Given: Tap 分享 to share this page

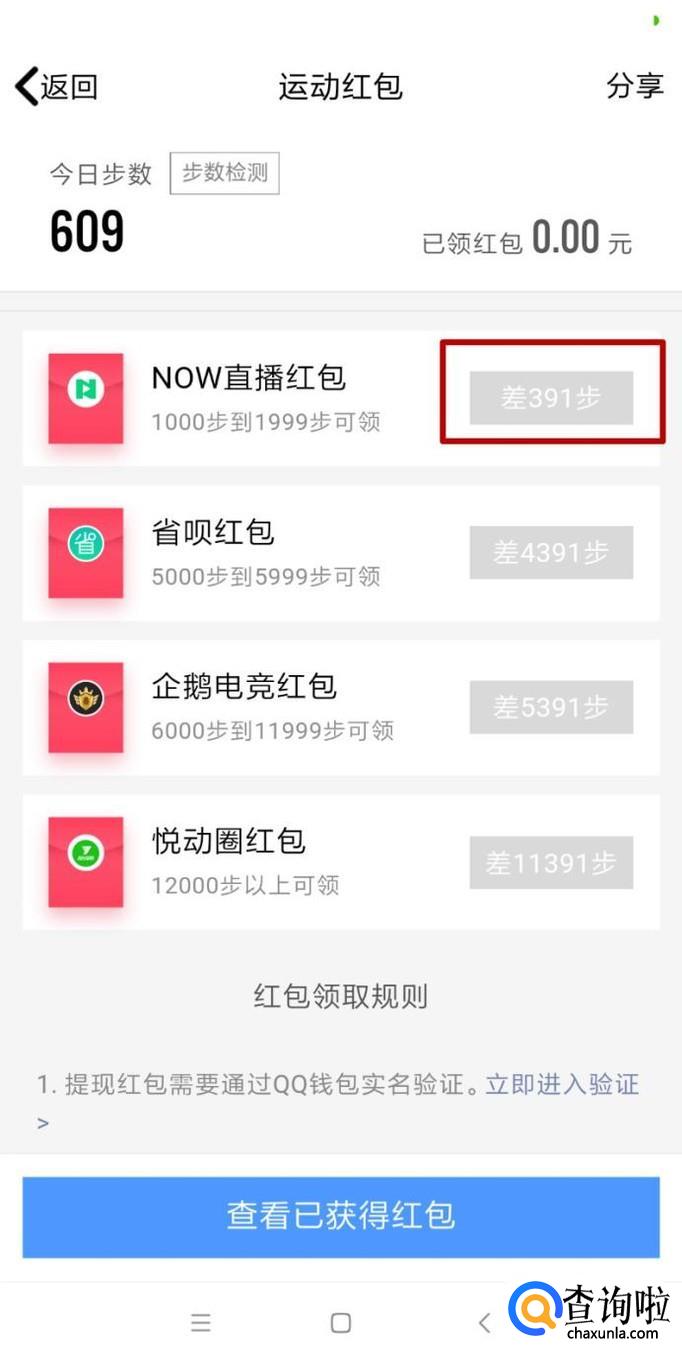Looking at the screenshot, I should (x=634, y=87).
